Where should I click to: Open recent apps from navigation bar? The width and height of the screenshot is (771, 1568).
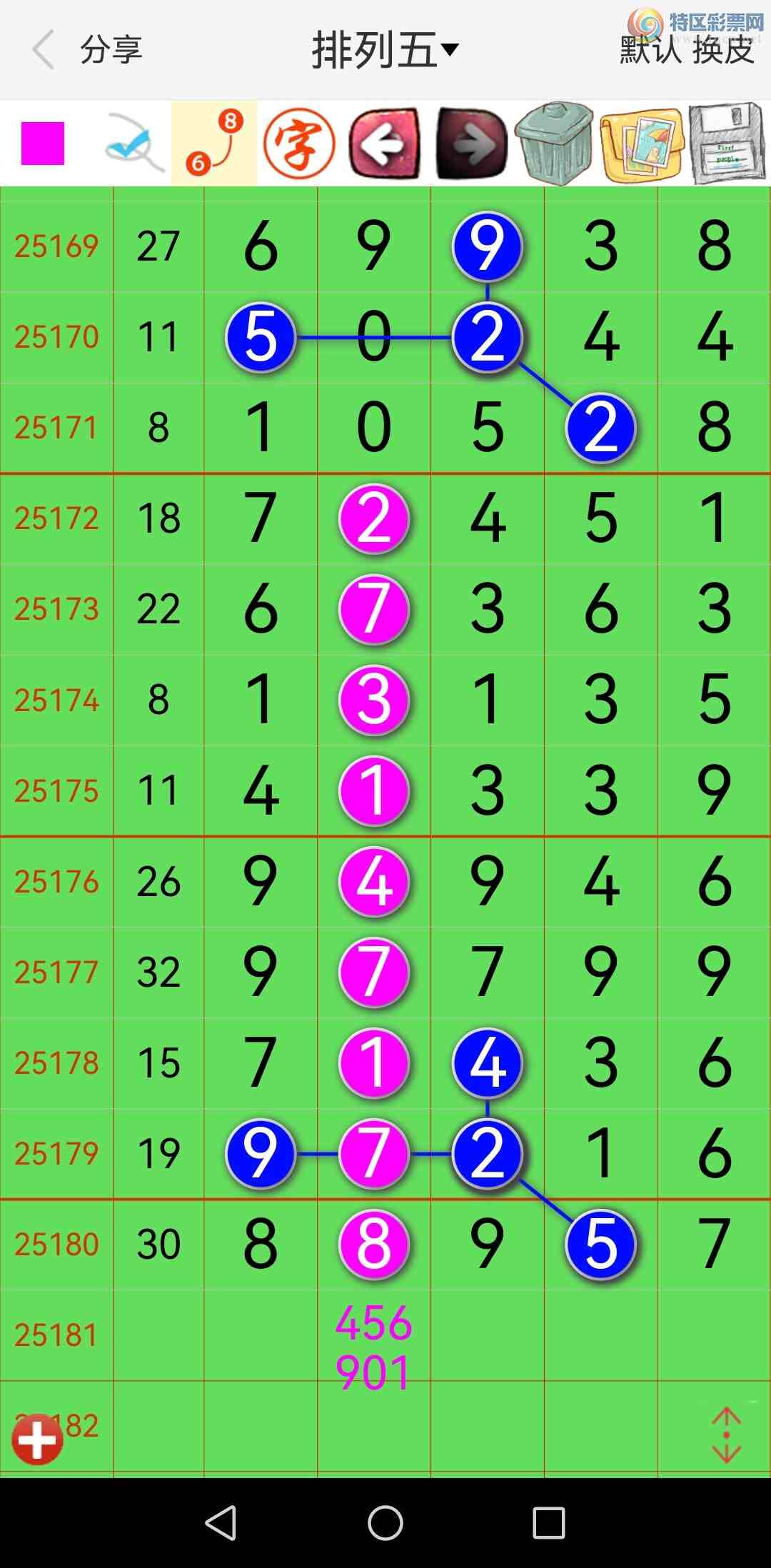click(x=549, y=1523)
